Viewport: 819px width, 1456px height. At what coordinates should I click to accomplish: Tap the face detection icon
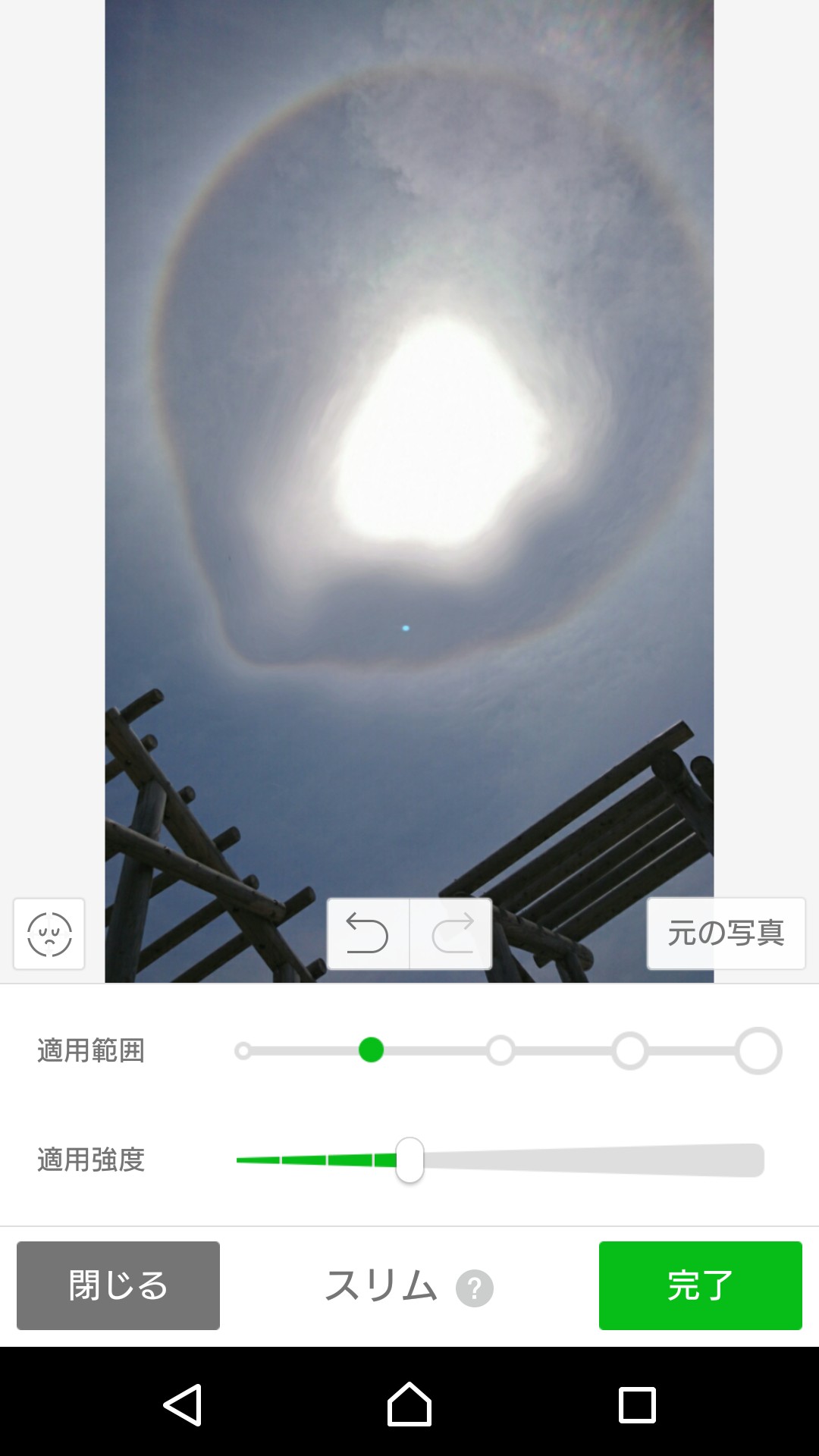click(x=49, y=934)
